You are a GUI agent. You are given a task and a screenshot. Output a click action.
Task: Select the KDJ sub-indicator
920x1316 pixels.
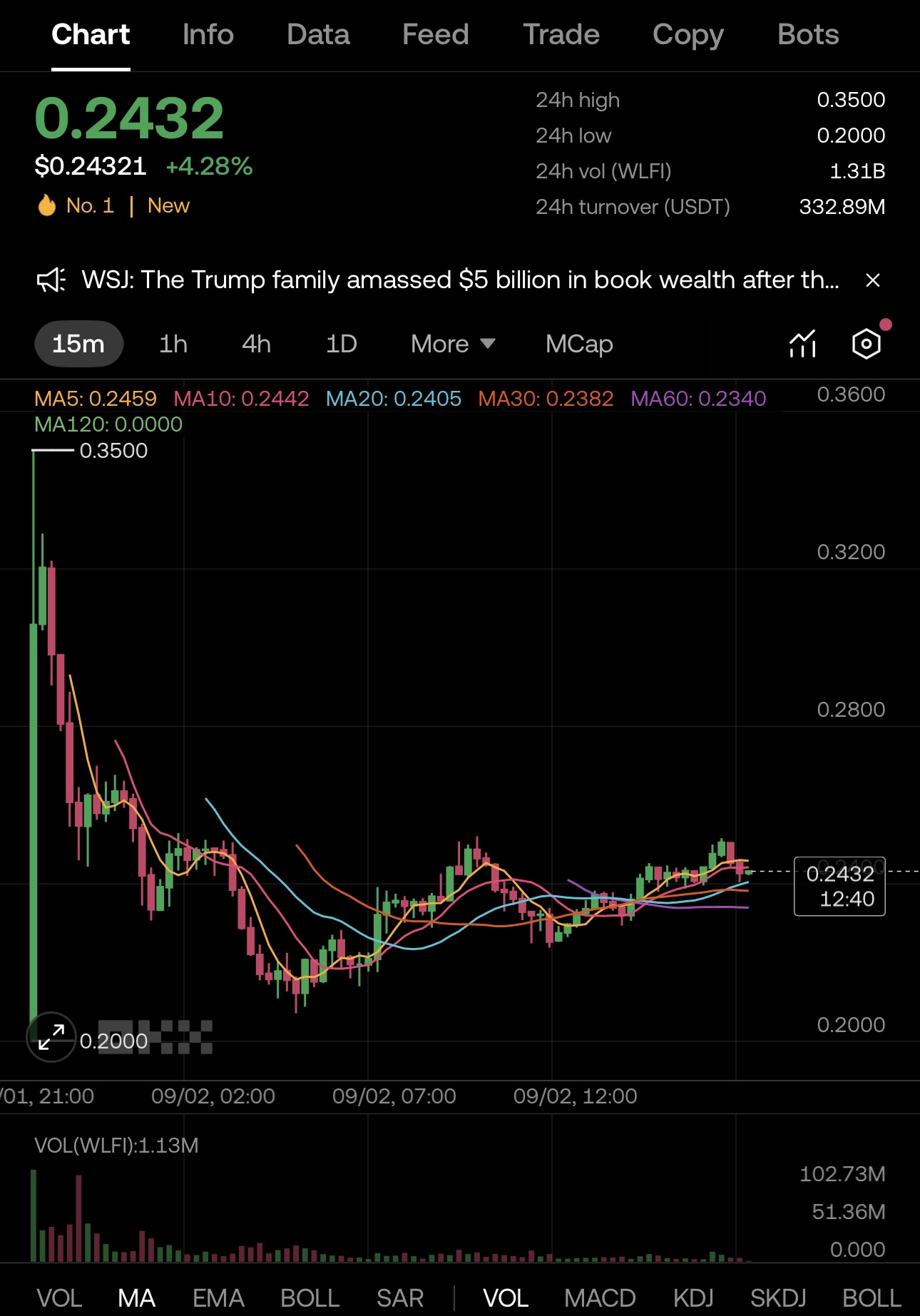pyautogui.click(x=693, y=1297)
